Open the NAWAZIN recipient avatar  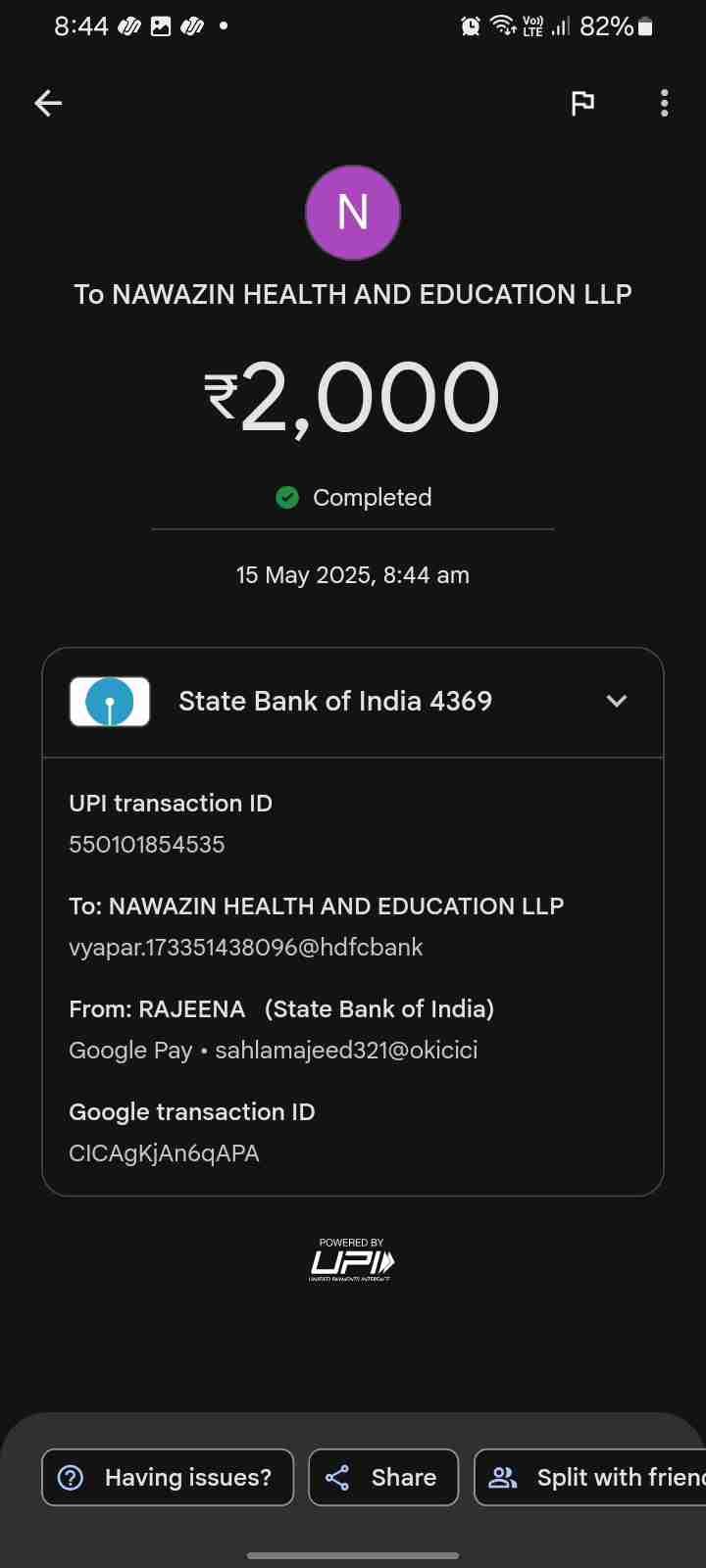[x=353, y=213]
